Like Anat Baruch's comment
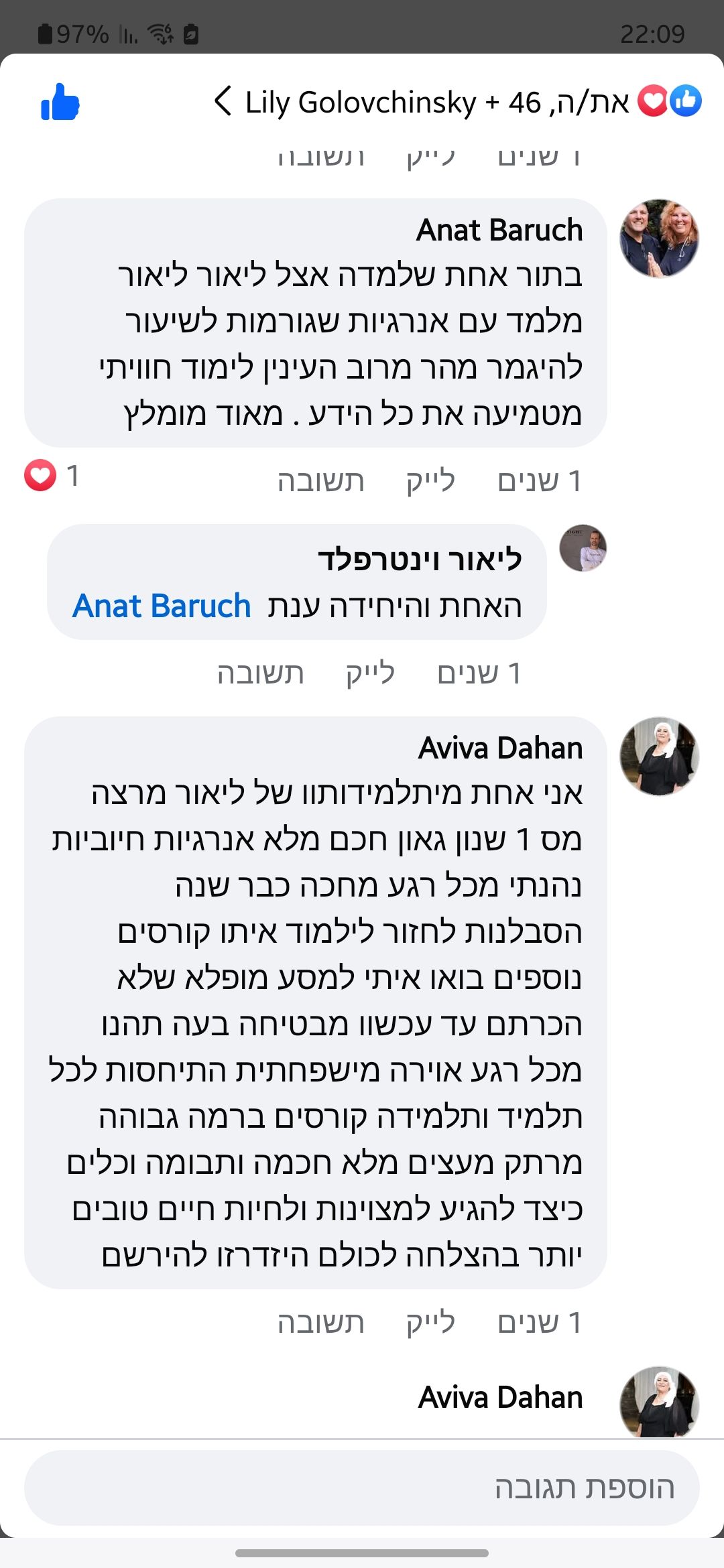This screenshot has width=724, height=1568. [x=430, y=481]
